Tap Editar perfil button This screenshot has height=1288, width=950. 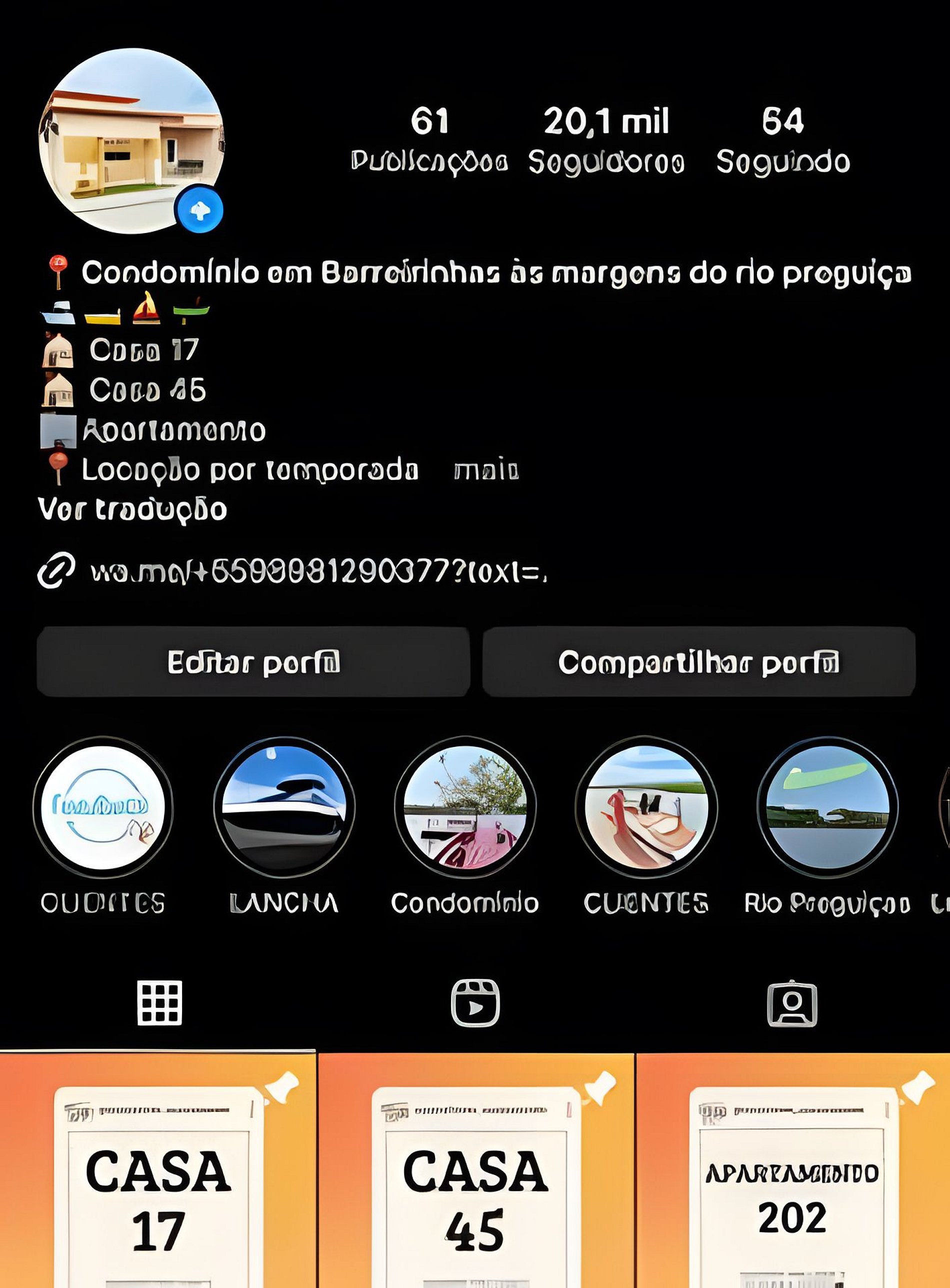(x=253, y=662)
